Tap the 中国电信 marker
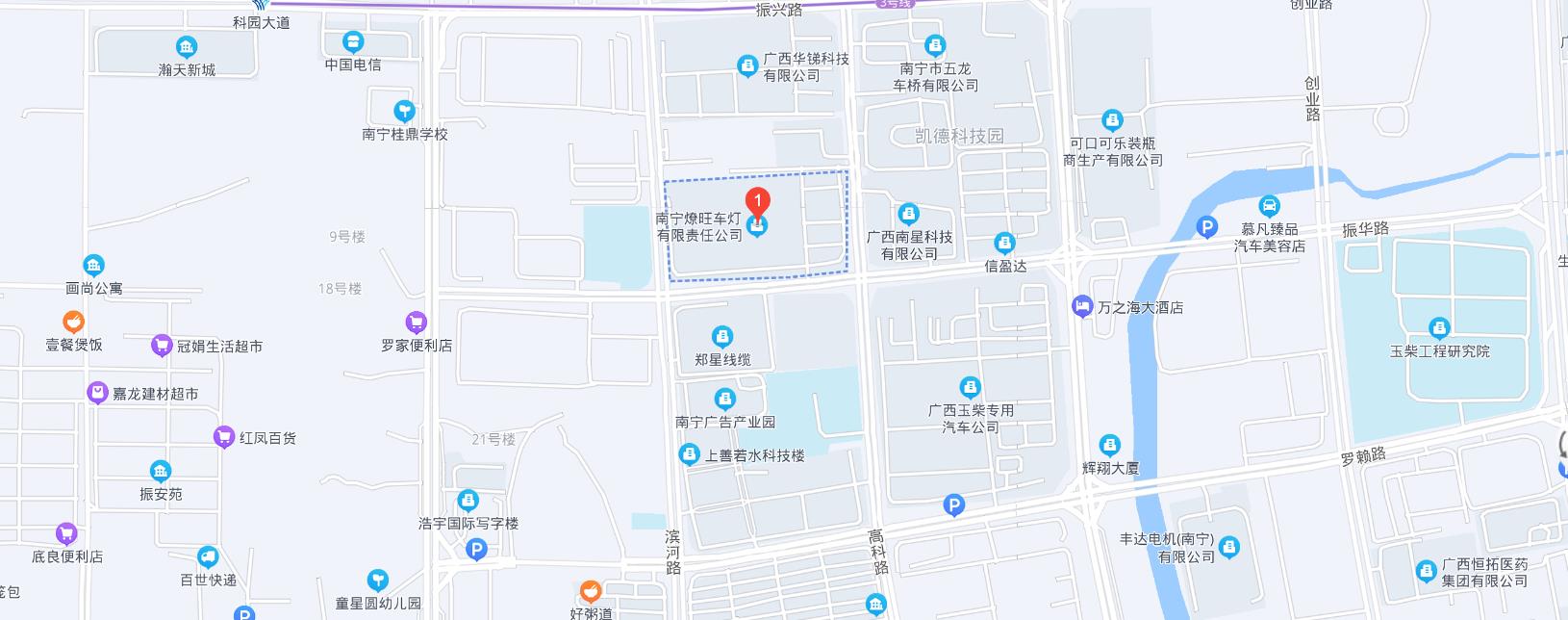Screen dimensions: 1568x620 pyautogui.click(x=353, y=42)
